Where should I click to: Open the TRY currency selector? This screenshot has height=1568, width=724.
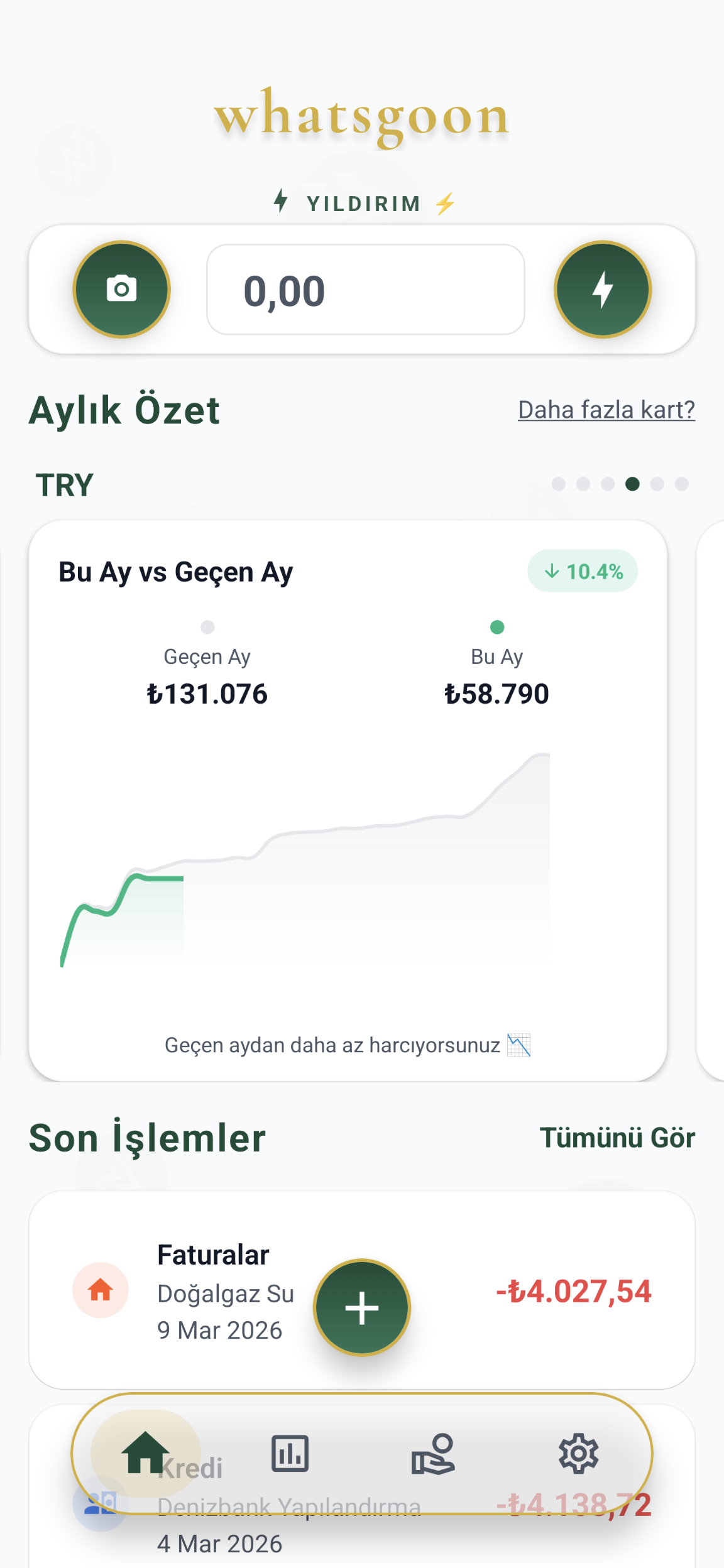(63, 484)
